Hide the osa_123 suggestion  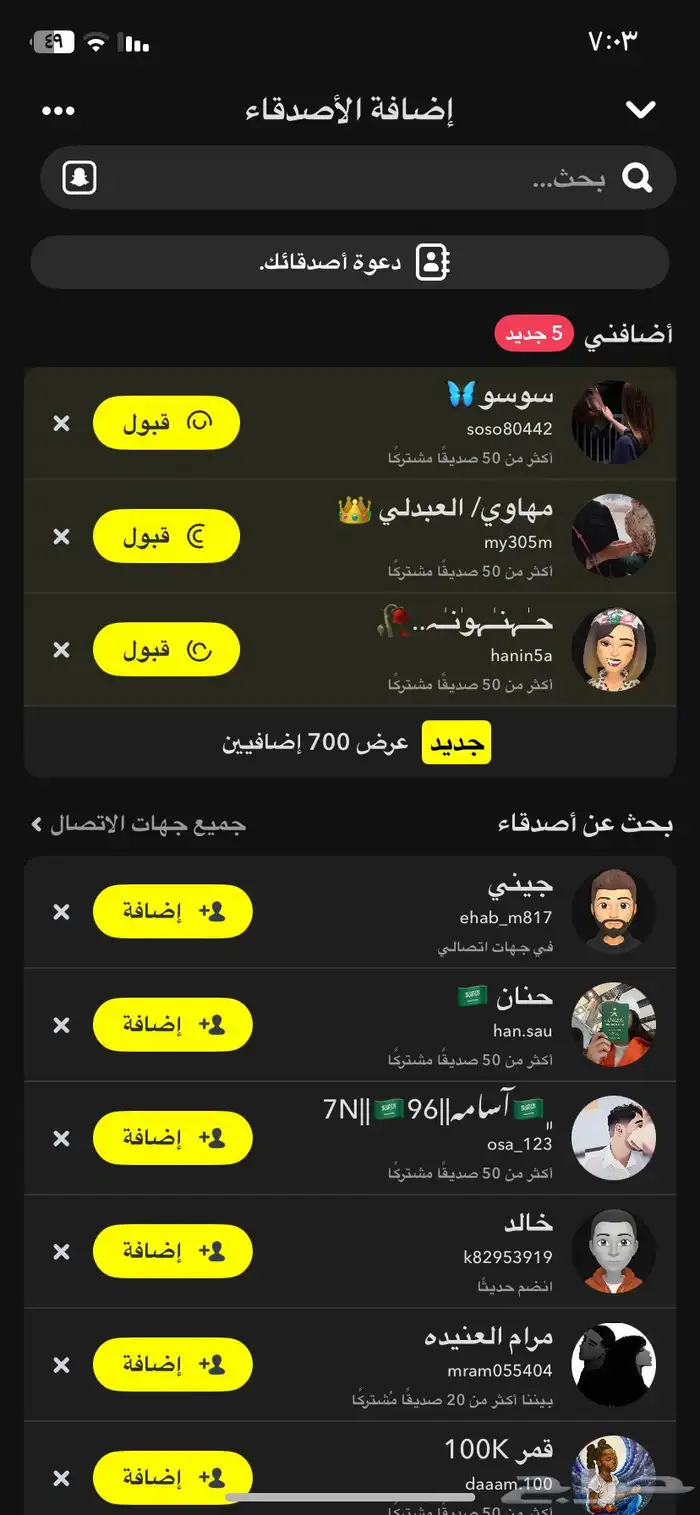[x=62, y=1137]
